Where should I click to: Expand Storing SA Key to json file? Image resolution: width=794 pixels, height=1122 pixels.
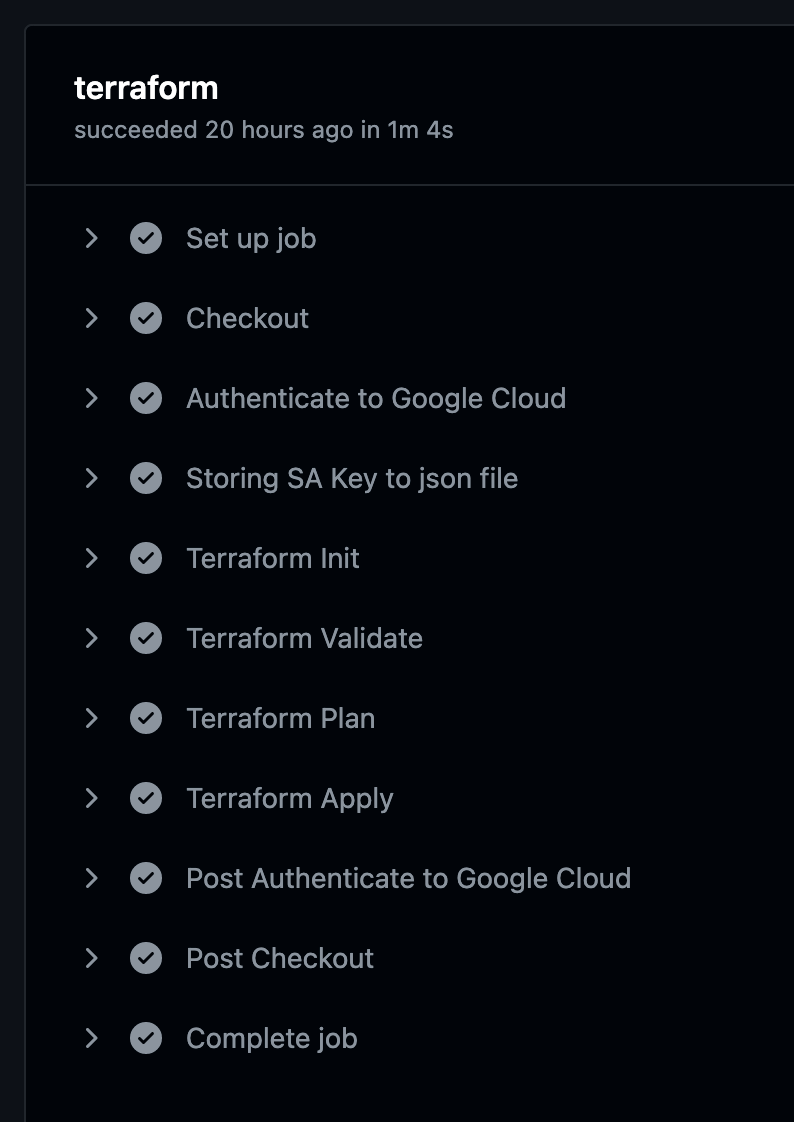click(x=91, y=478)
